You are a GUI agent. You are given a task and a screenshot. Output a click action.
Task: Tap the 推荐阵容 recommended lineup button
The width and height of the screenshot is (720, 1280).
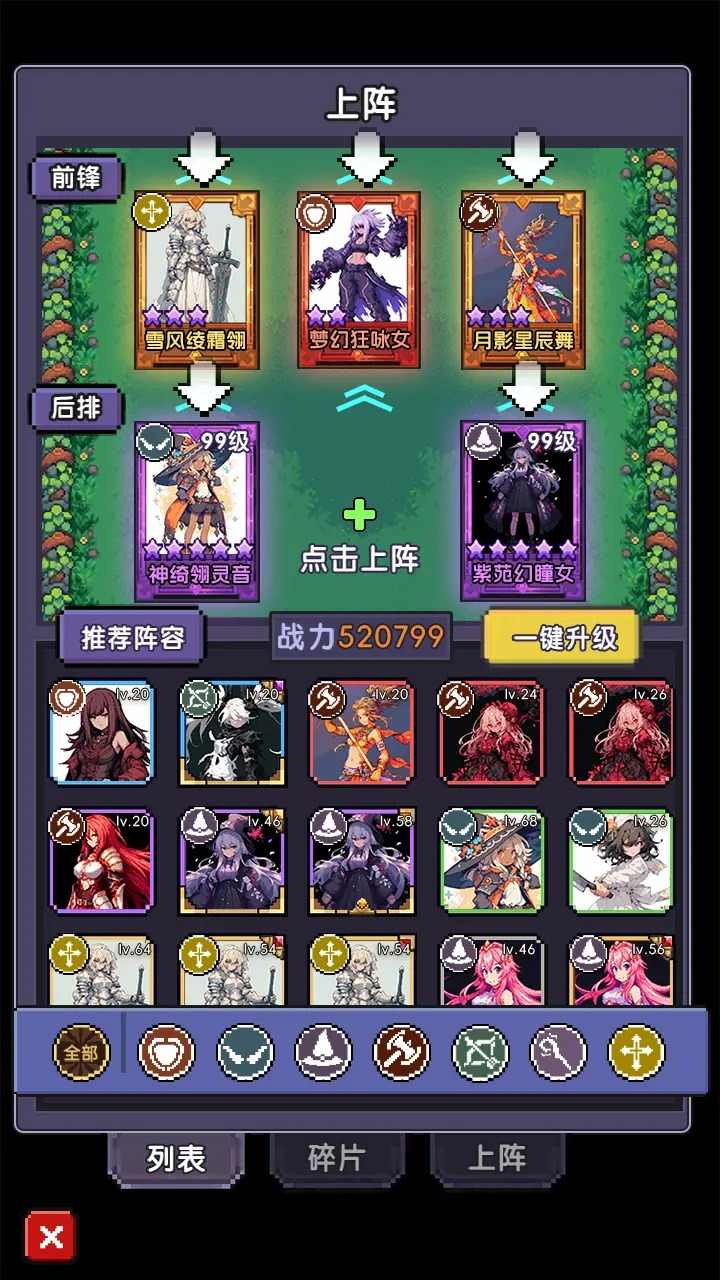coord(132,638)
